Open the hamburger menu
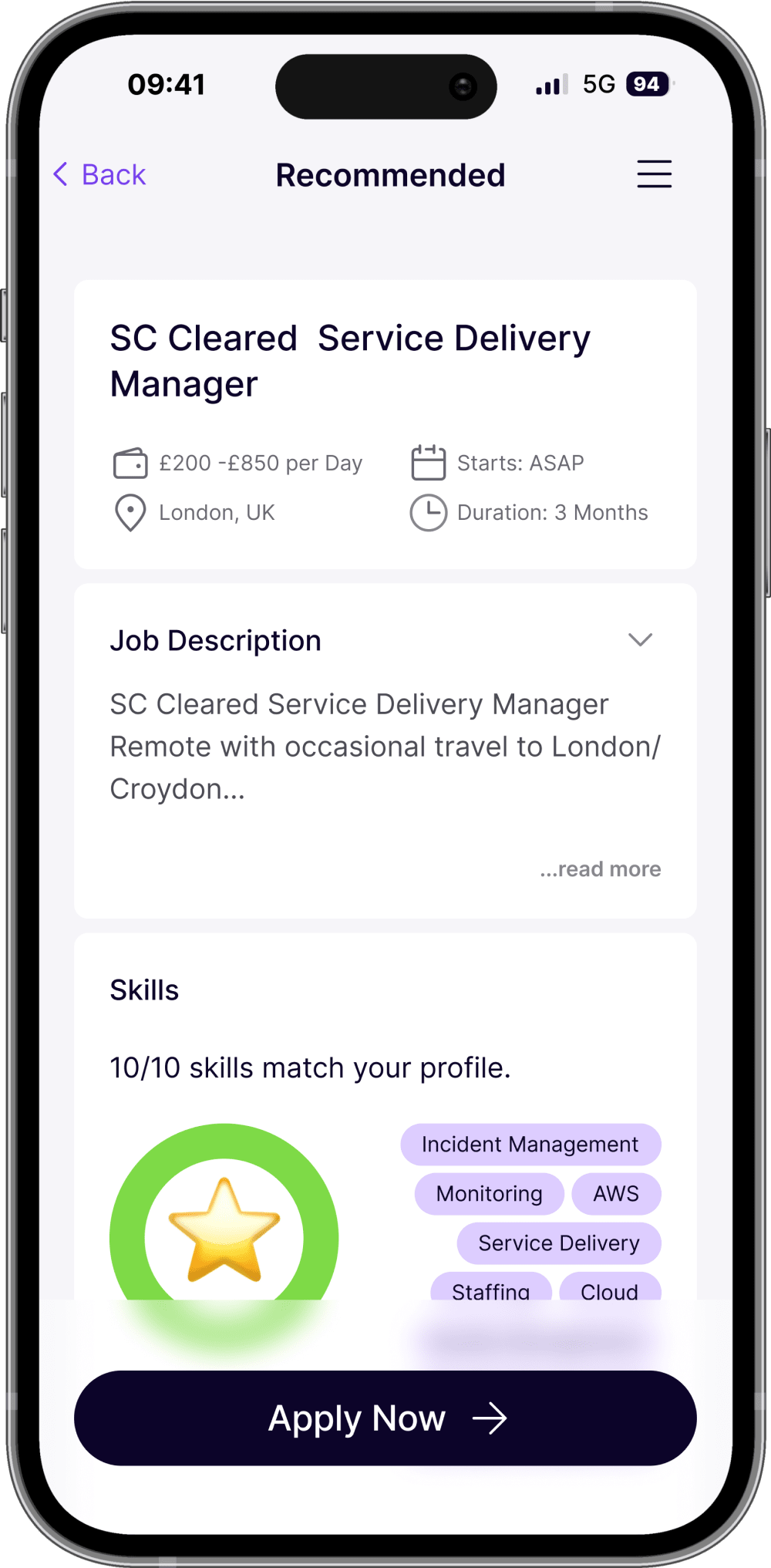Image resolution: width=771 pixels, height=1568 pixels. pyautogui.click(x=654, y=174)
